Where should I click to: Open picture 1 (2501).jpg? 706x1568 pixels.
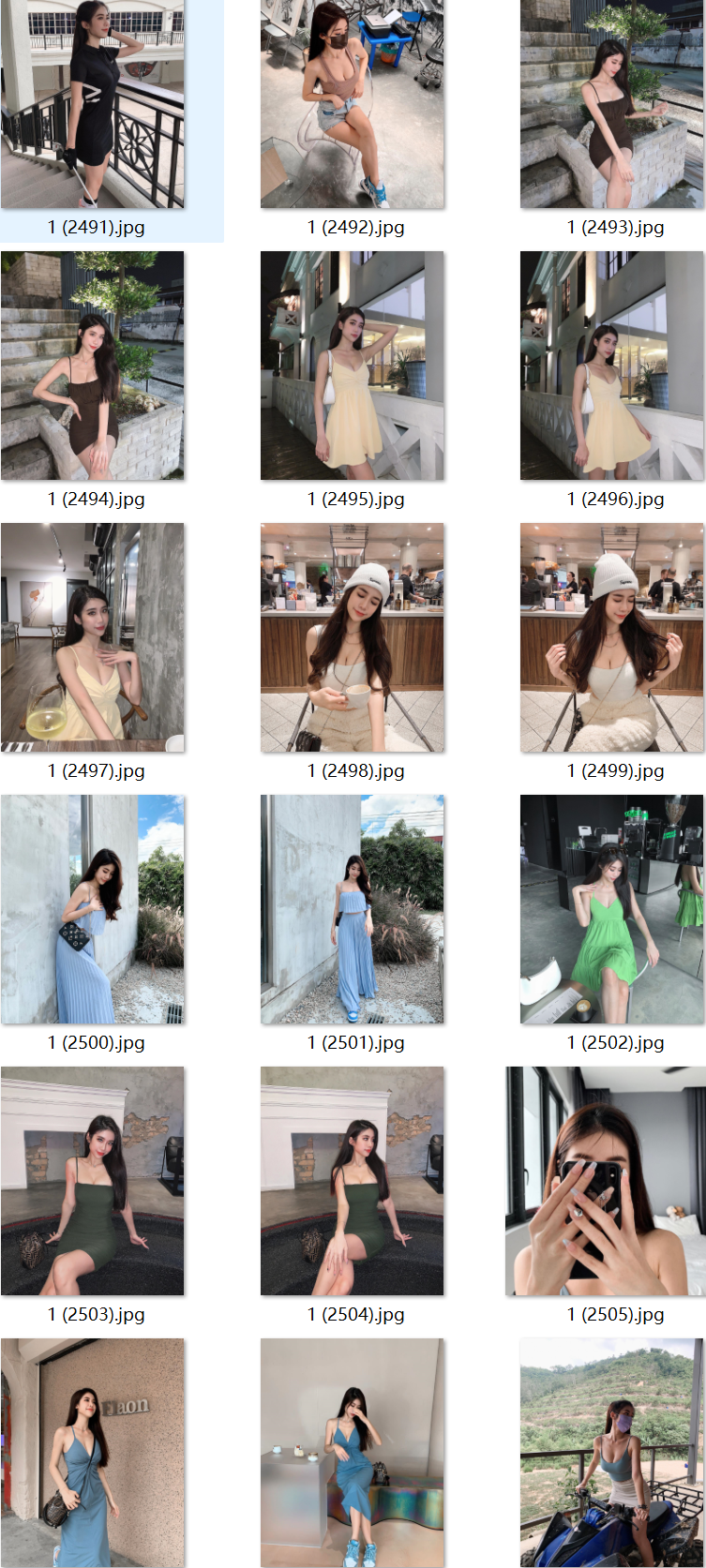(x=353, y=909)
